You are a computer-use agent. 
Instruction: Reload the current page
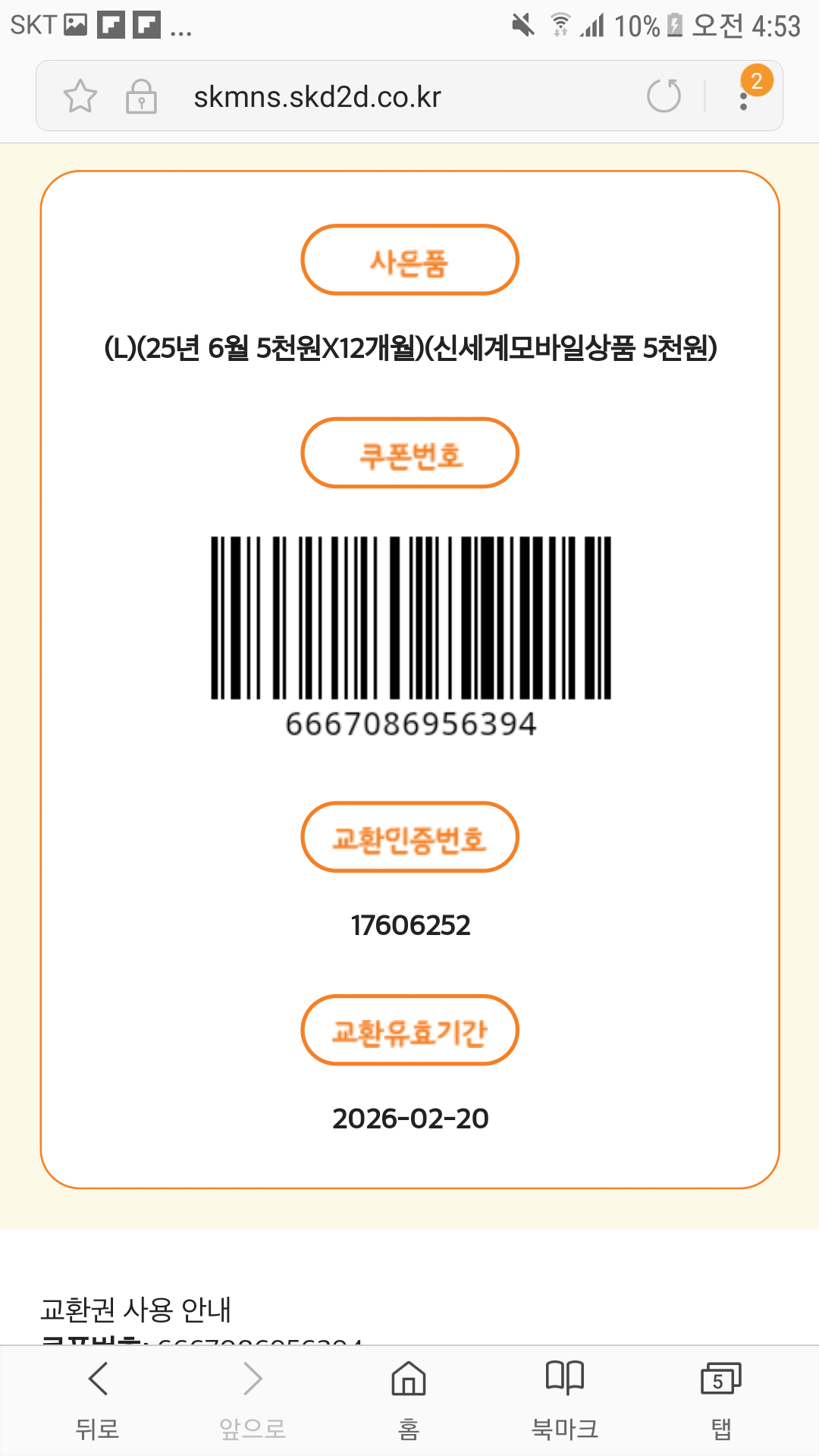pyautogui.click(x=664, y=96)
